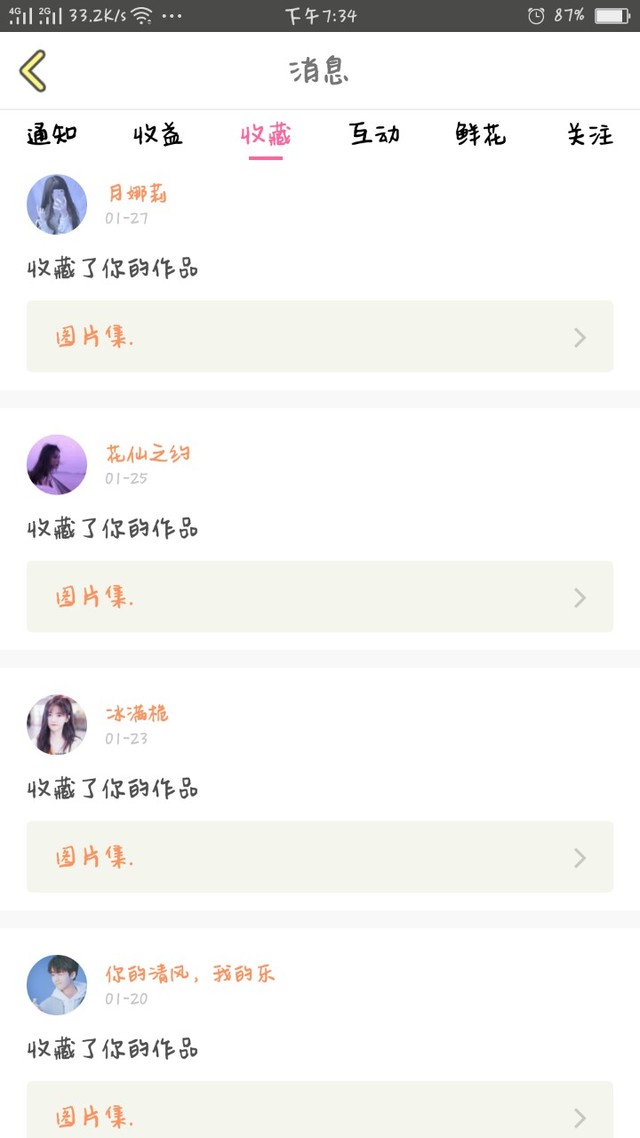This screenshot has width=640, height=1138.
Task: Open 图片集 collected by 冰滿桃
Action: click(x=319, y=857)
